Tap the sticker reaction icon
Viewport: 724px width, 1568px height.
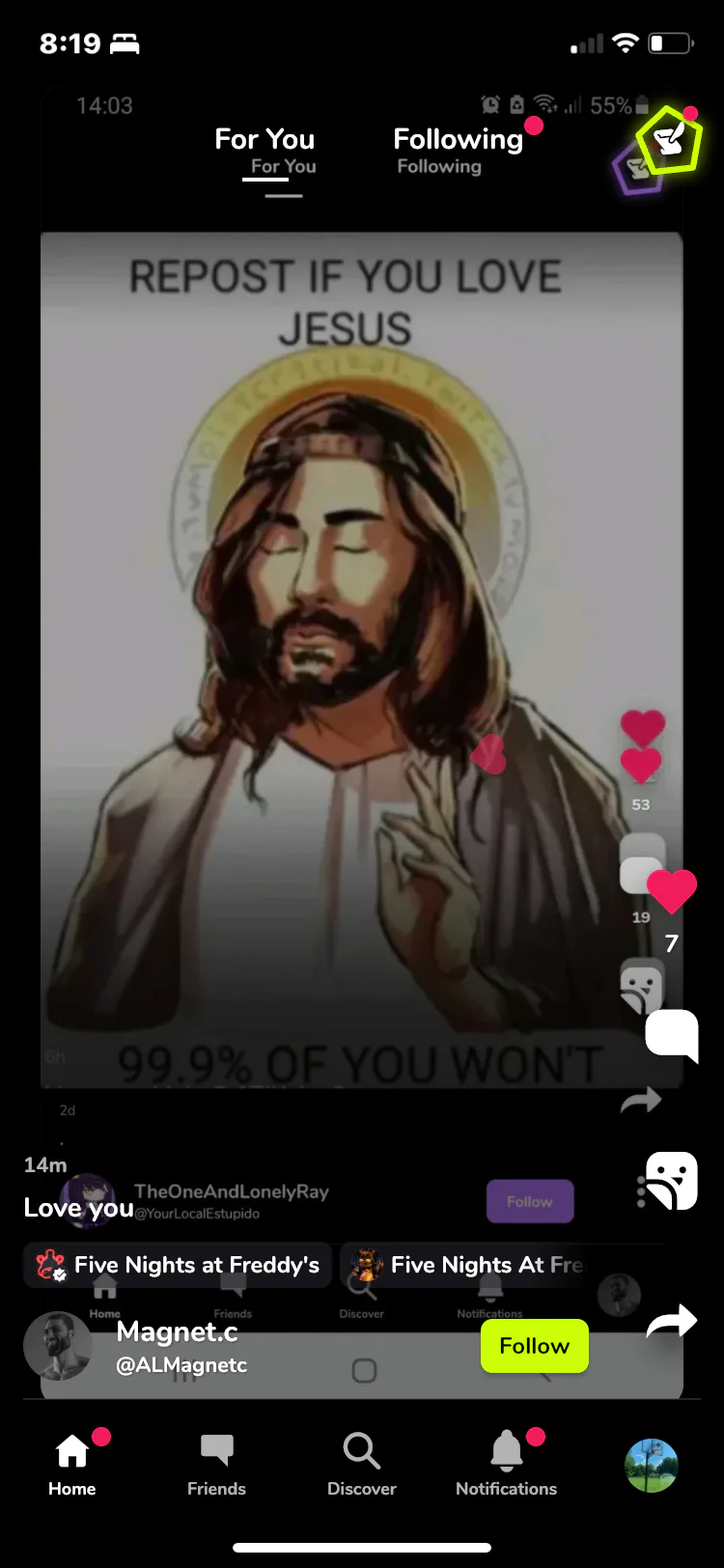[x=671, y=1180]
